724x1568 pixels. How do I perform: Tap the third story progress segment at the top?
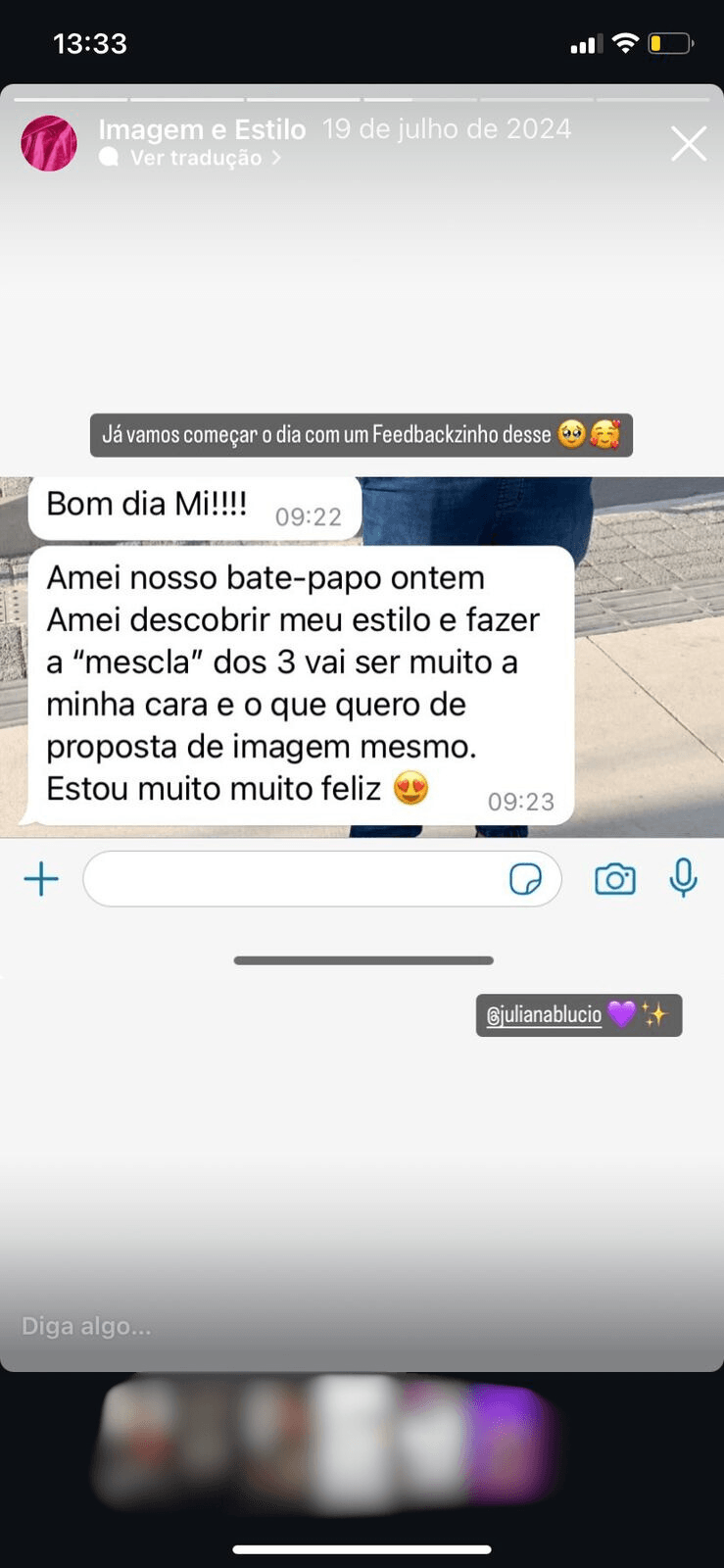[x=304, y=98]
